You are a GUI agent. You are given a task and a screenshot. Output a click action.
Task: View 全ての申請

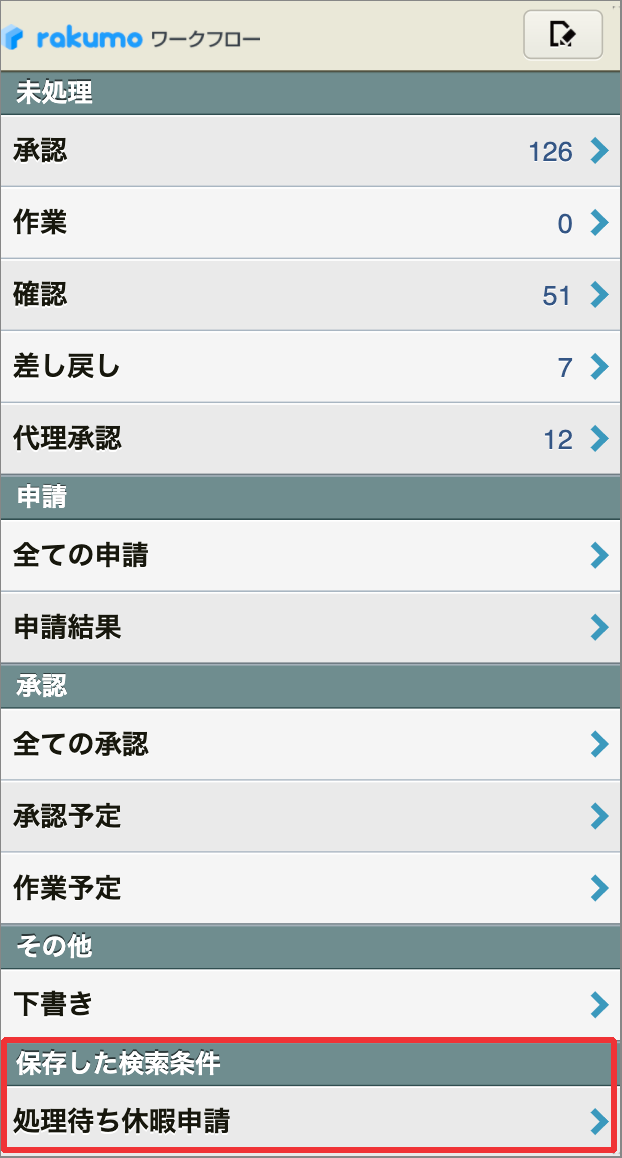coord(310,555)
